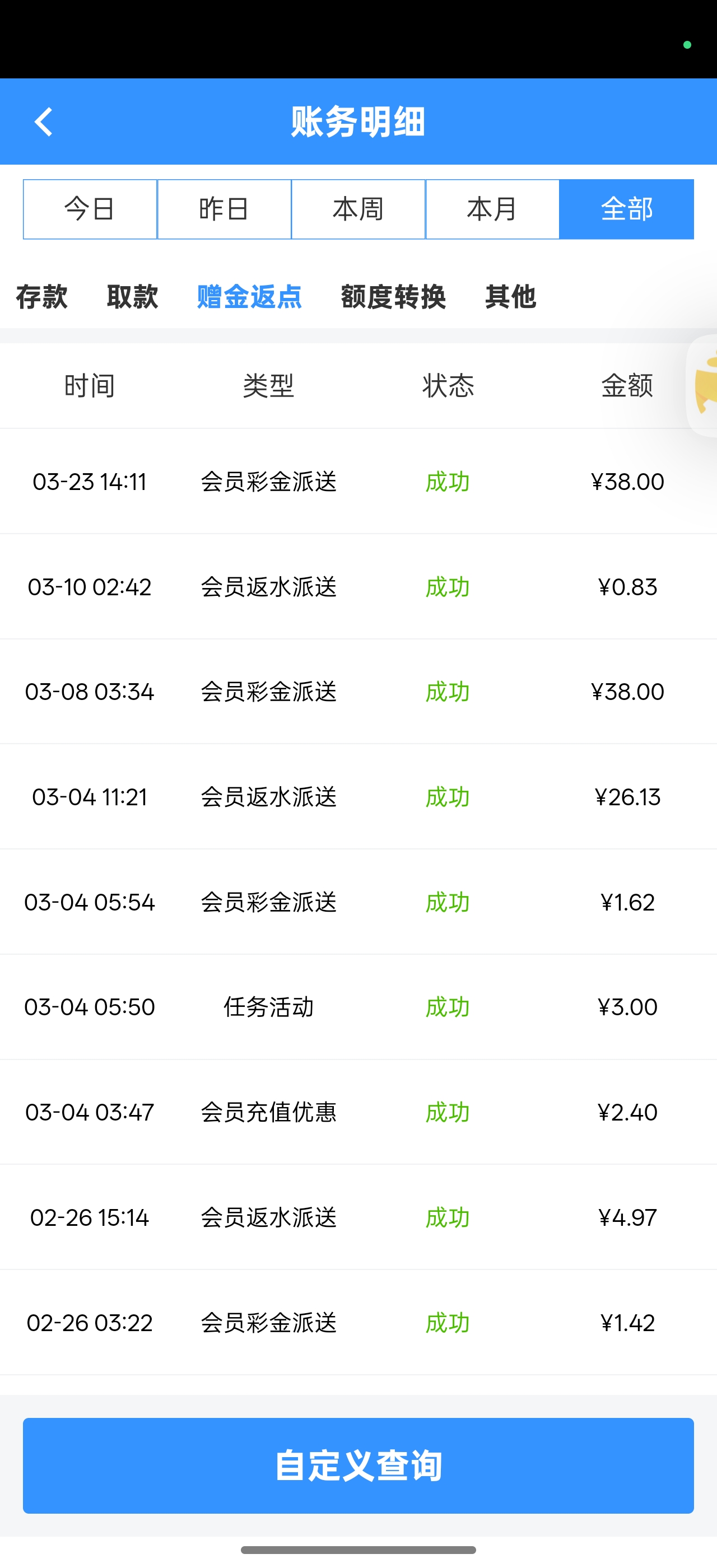Open the floating yellow icon widget
Viewport: 717px width, 1568px height.
704,386
